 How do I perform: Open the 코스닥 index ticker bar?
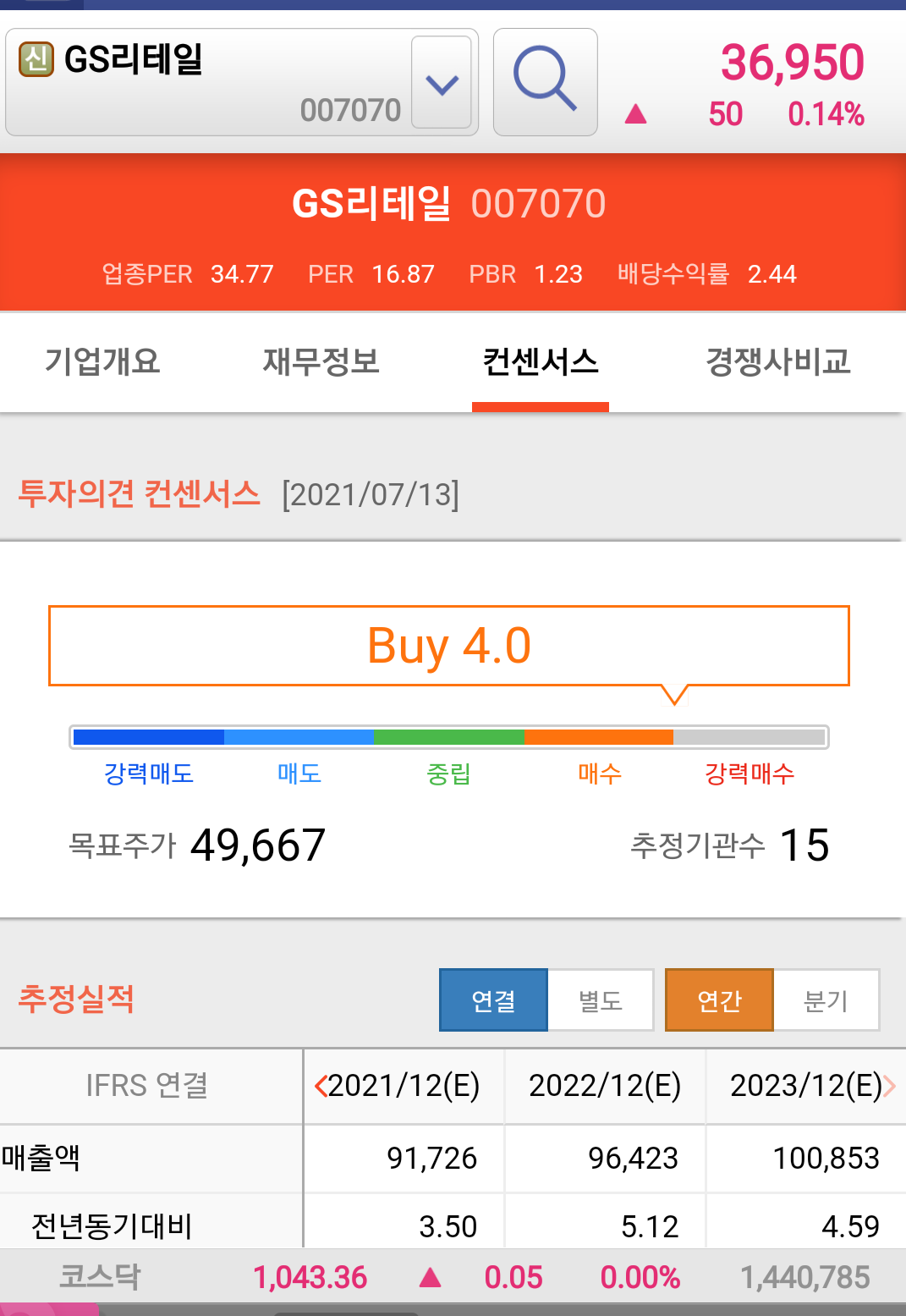[453, 1276]
